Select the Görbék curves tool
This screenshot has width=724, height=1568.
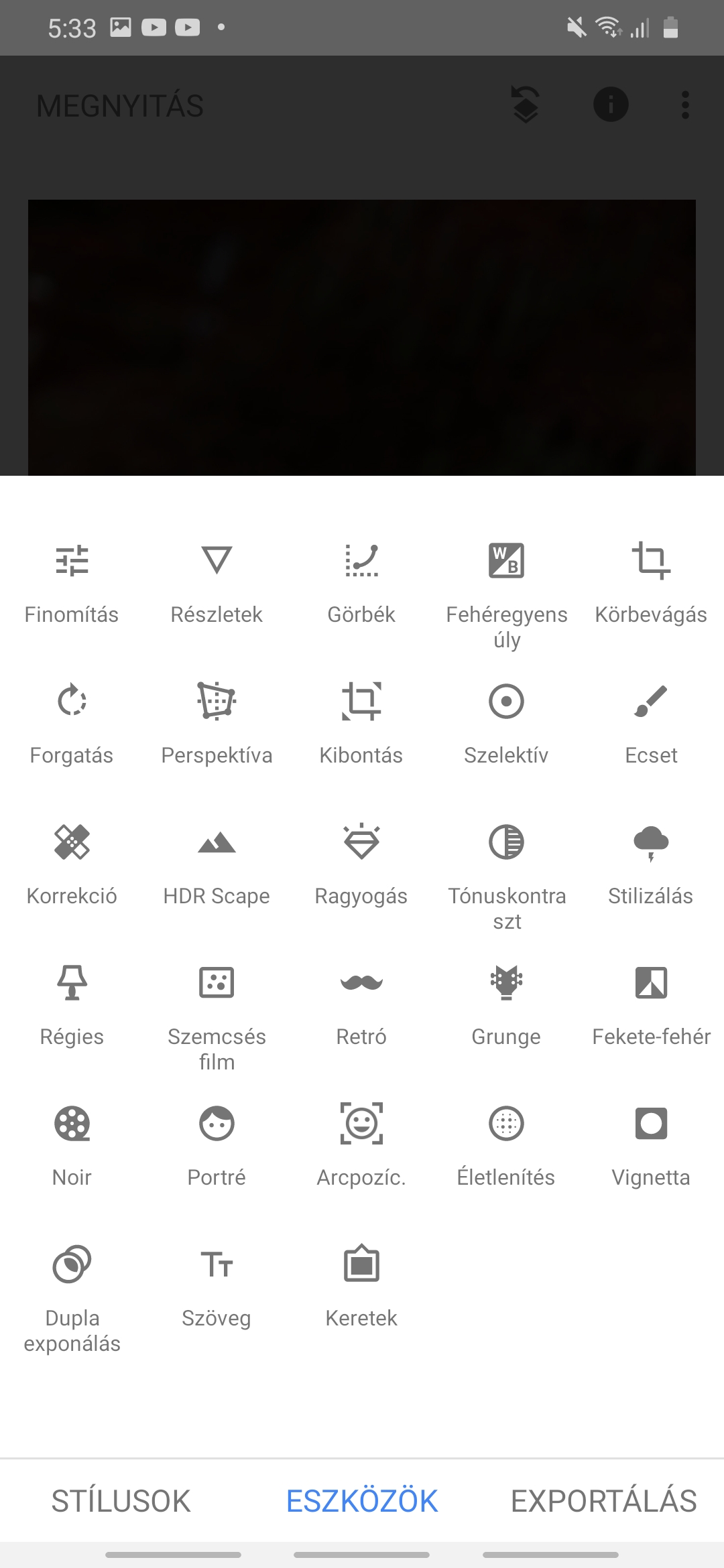pyautogui.click(x=361, y=583)
